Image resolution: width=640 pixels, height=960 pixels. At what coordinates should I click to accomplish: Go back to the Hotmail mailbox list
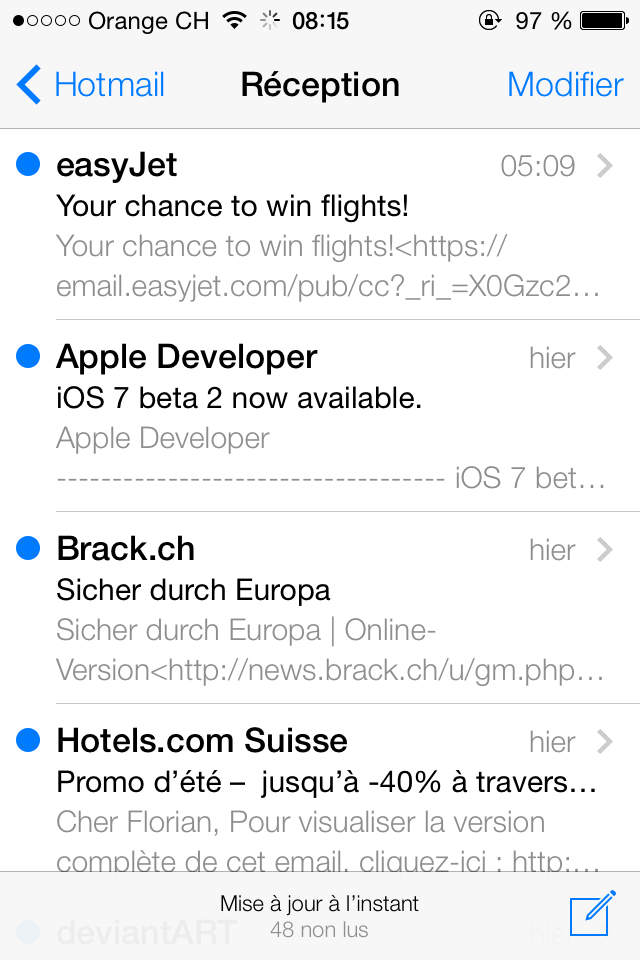point(90,85)
